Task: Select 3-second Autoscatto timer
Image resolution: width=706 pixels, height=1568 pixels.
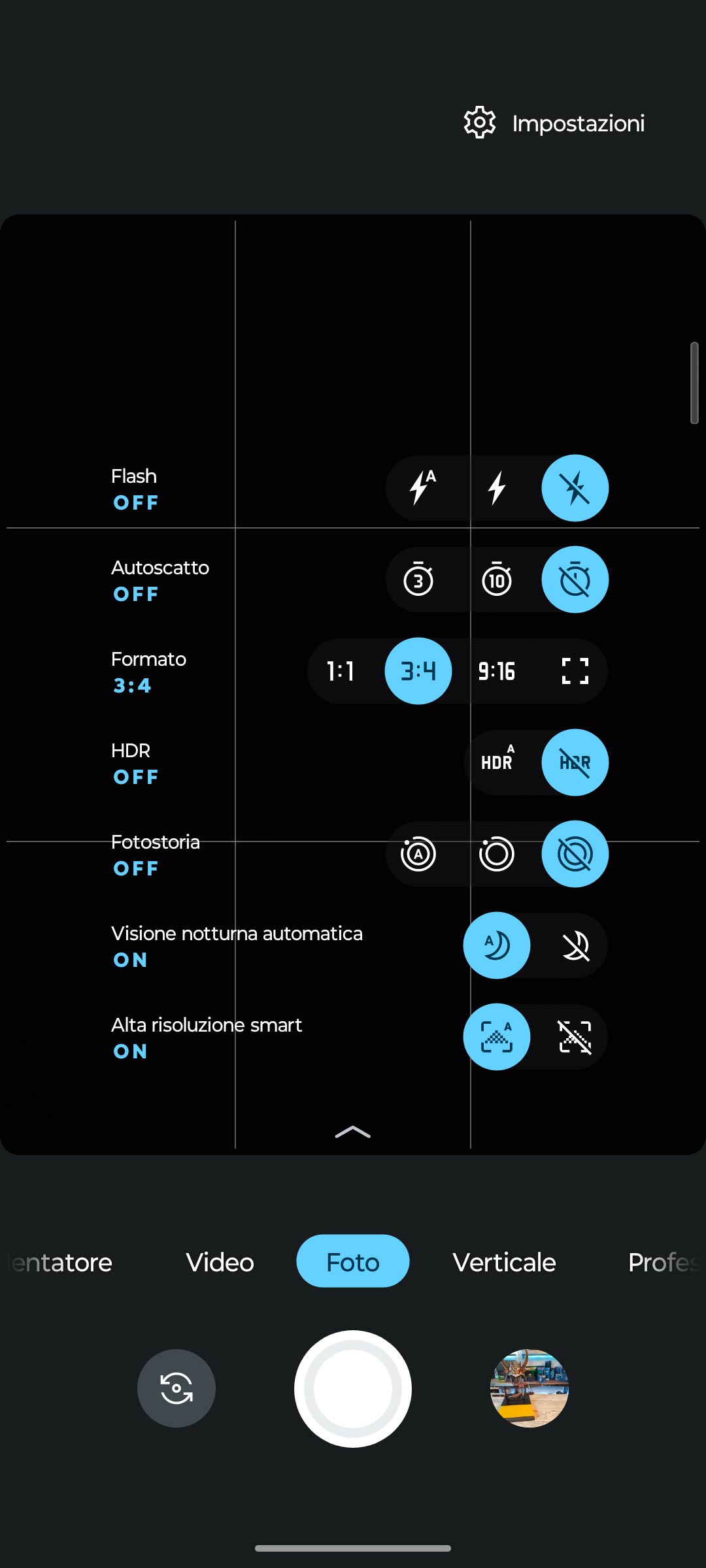Action: (418, 580)
